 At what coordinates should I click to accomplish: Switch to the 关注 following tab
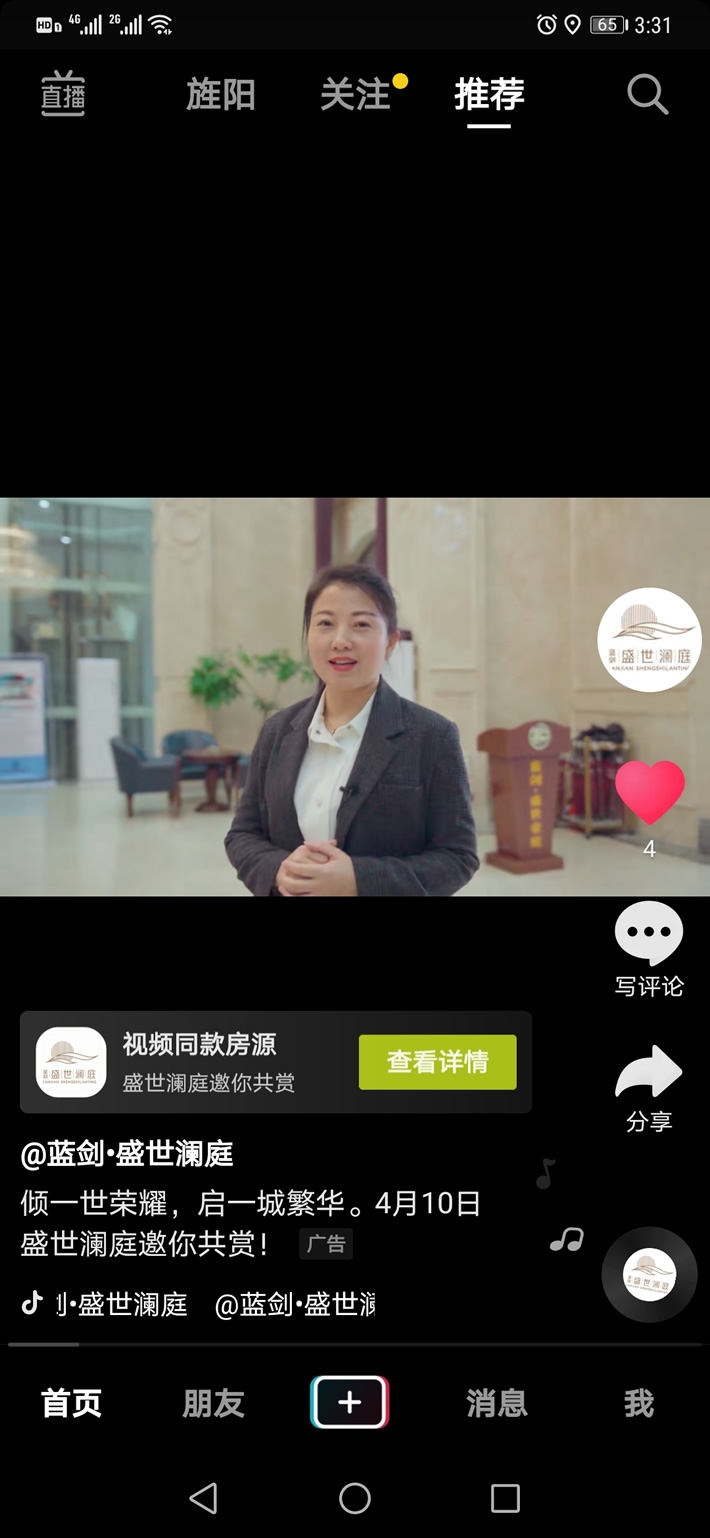pos(355,95)
